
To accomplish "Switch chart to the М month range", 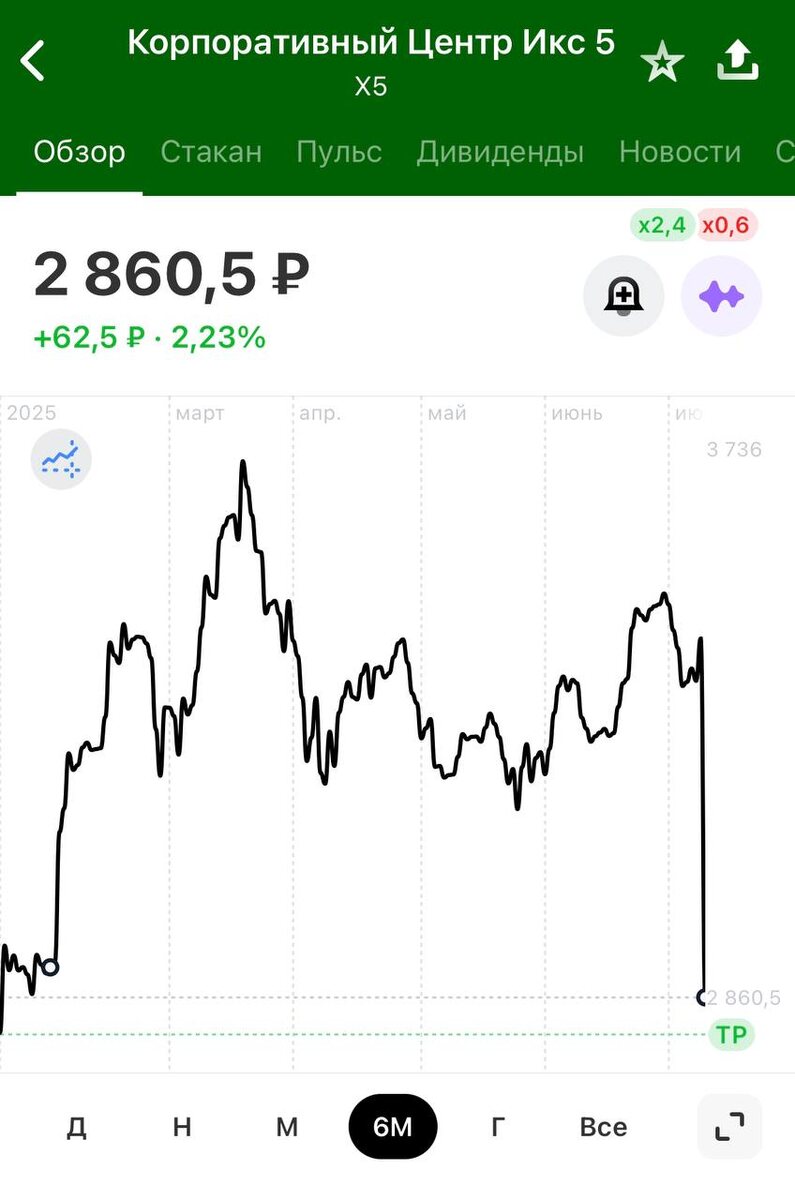I will 287,1127.
